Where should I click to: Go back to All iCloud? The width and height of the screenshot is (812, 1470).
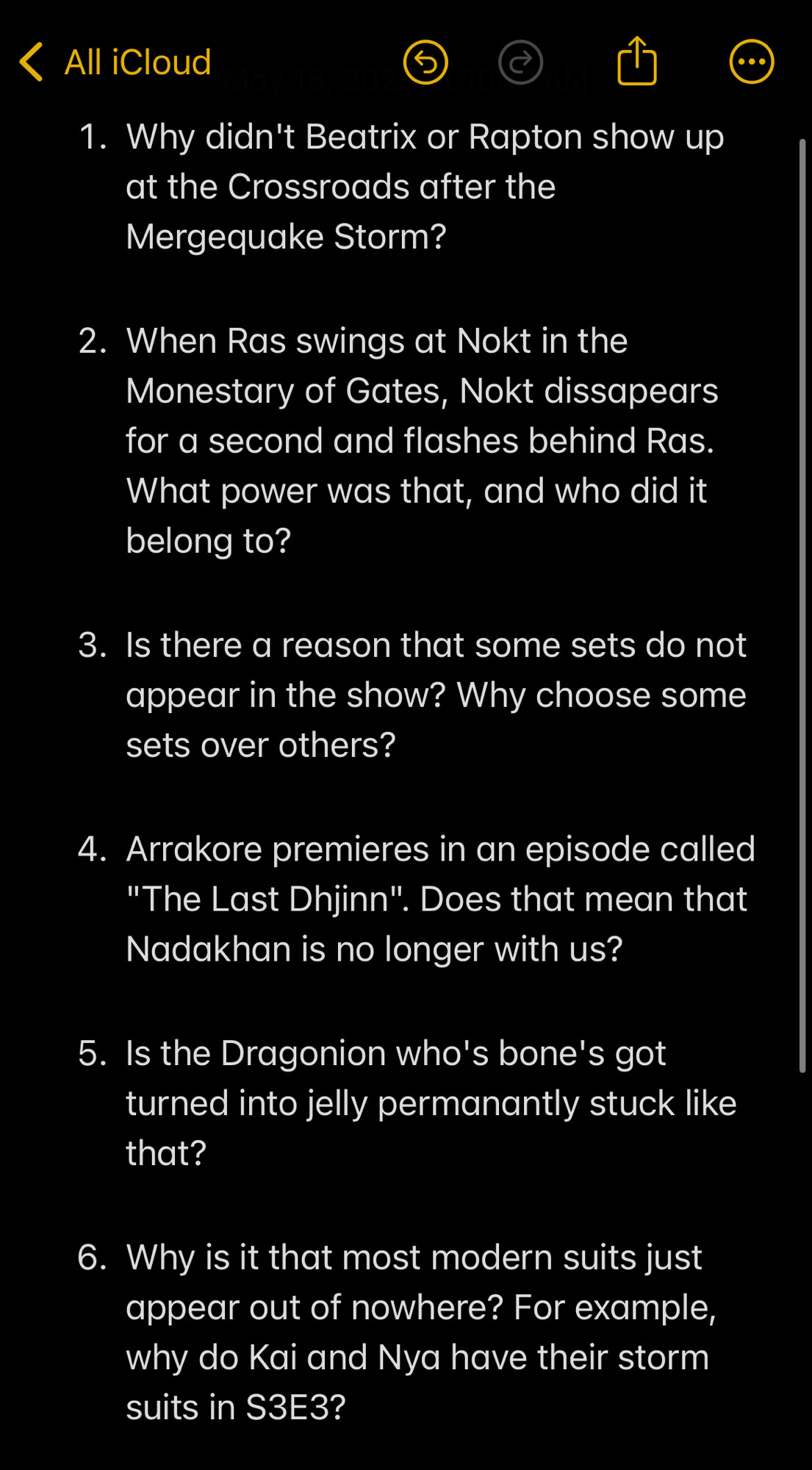pos(115,62)
